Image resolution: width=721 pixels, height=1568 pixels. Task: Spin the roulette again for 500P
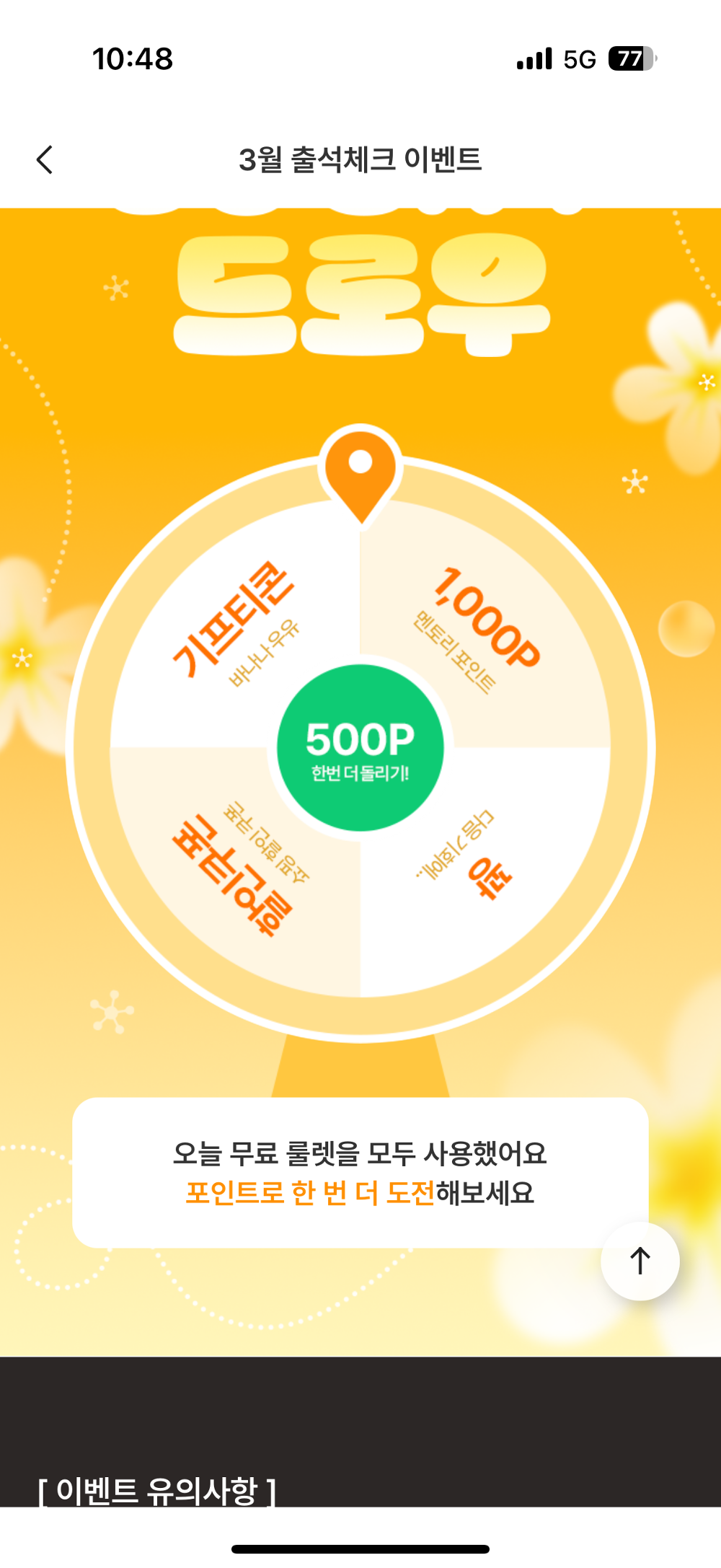360,748
